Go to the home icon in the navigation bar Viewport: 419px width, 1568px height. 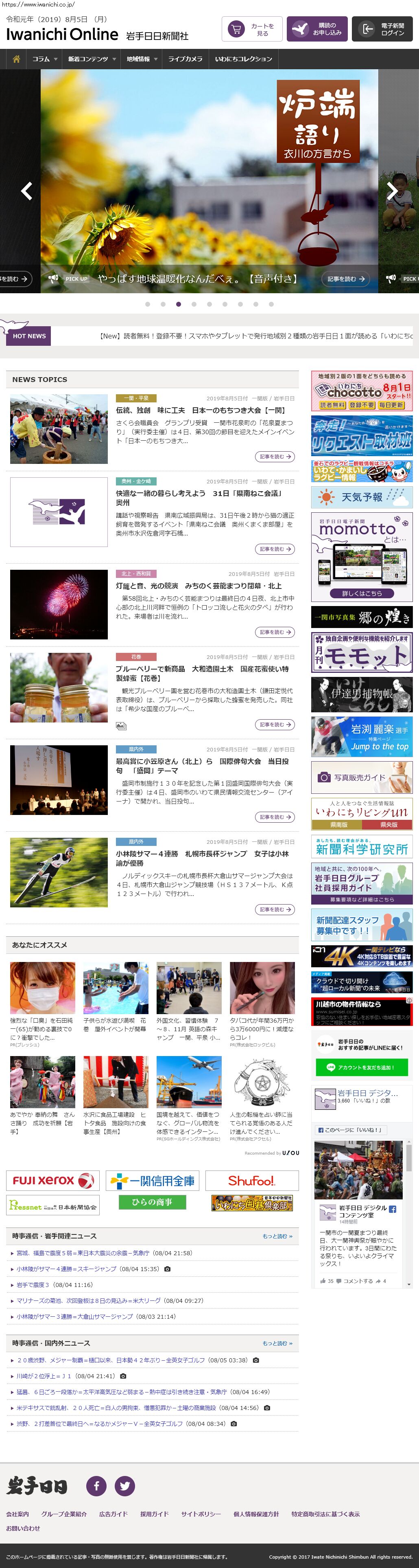point(16,59)
